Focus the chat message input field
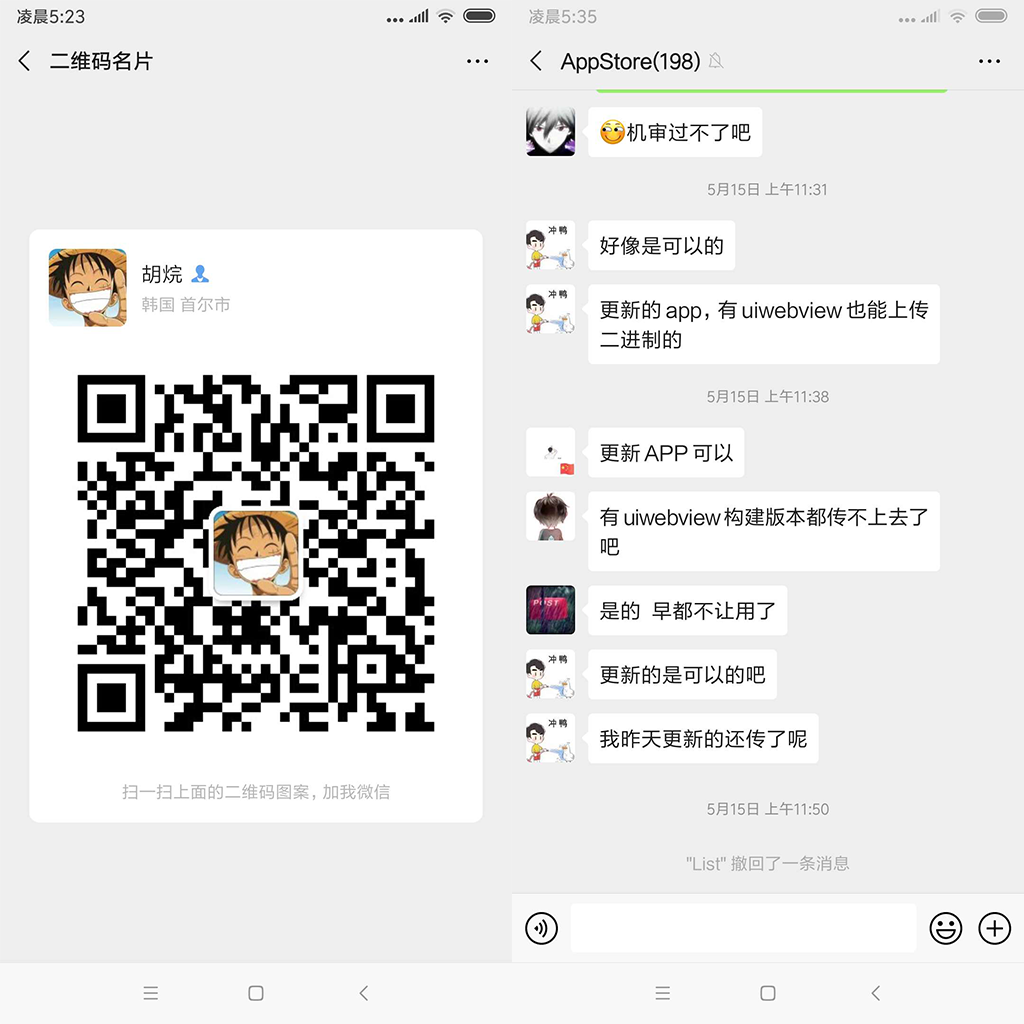The width and height of the screenshot is (1024, 1024). coord(742,928)
